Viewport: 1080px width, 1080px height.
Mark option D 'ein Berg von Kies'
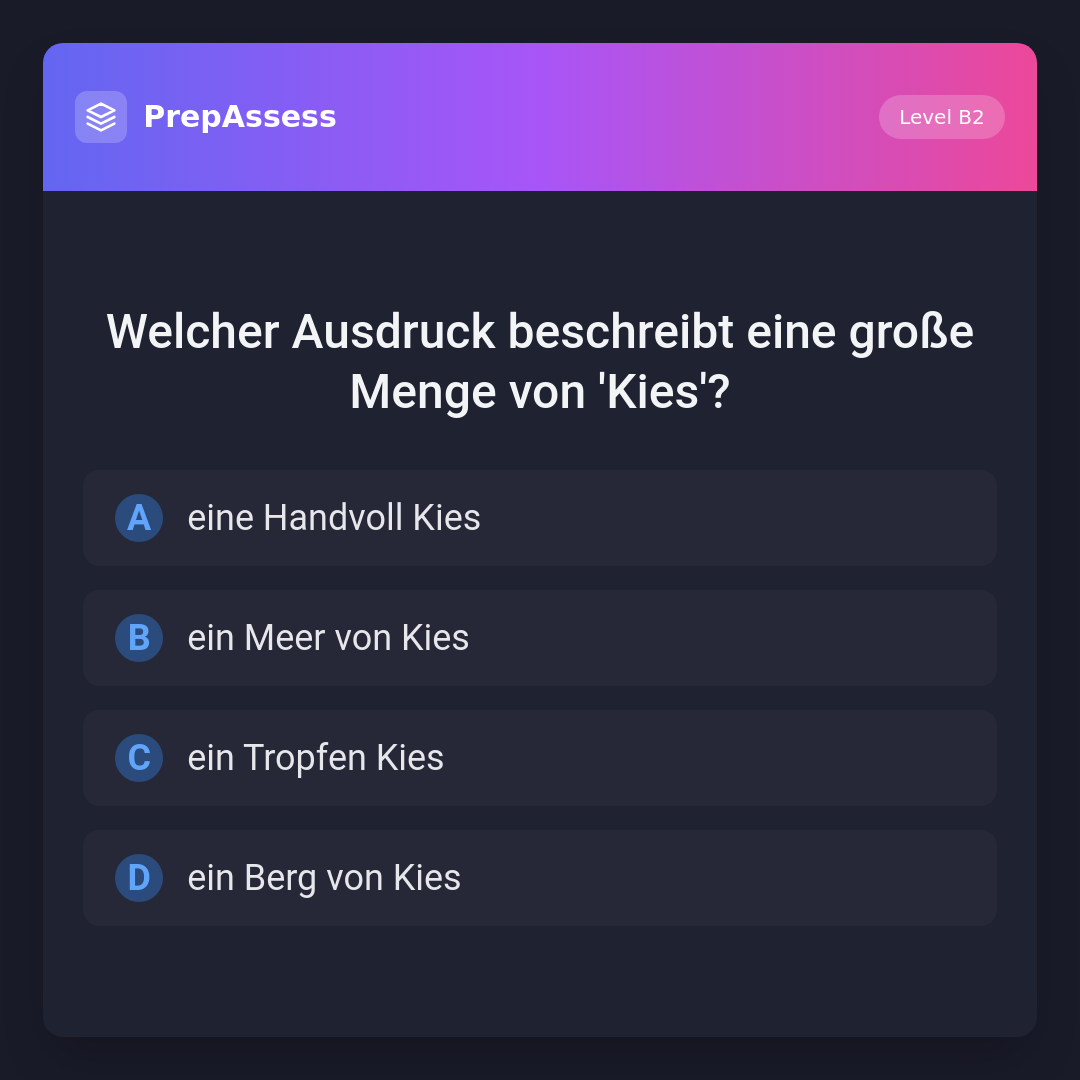point(539,878)
